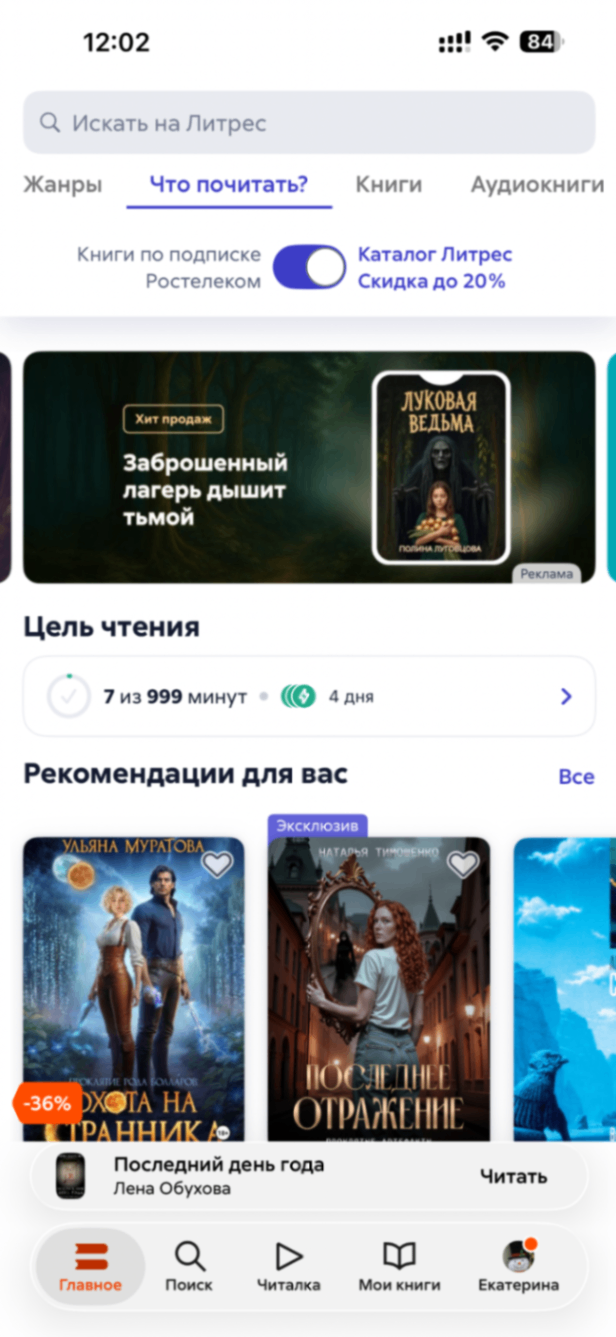
Task: Like the Последнее отражение book with the heart
Action: point(462,864)
